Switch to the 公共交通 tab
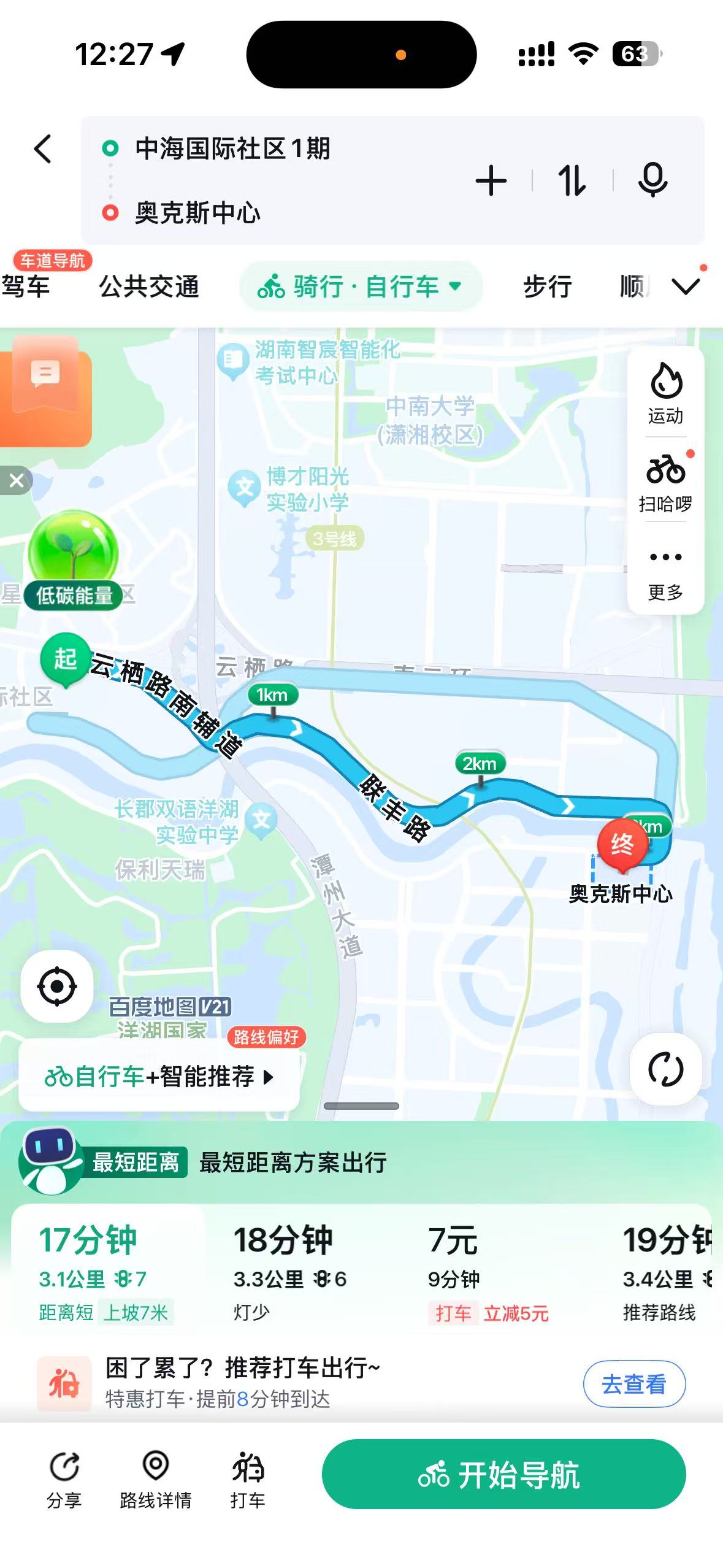723x1568 pixels. pos(149,286)
